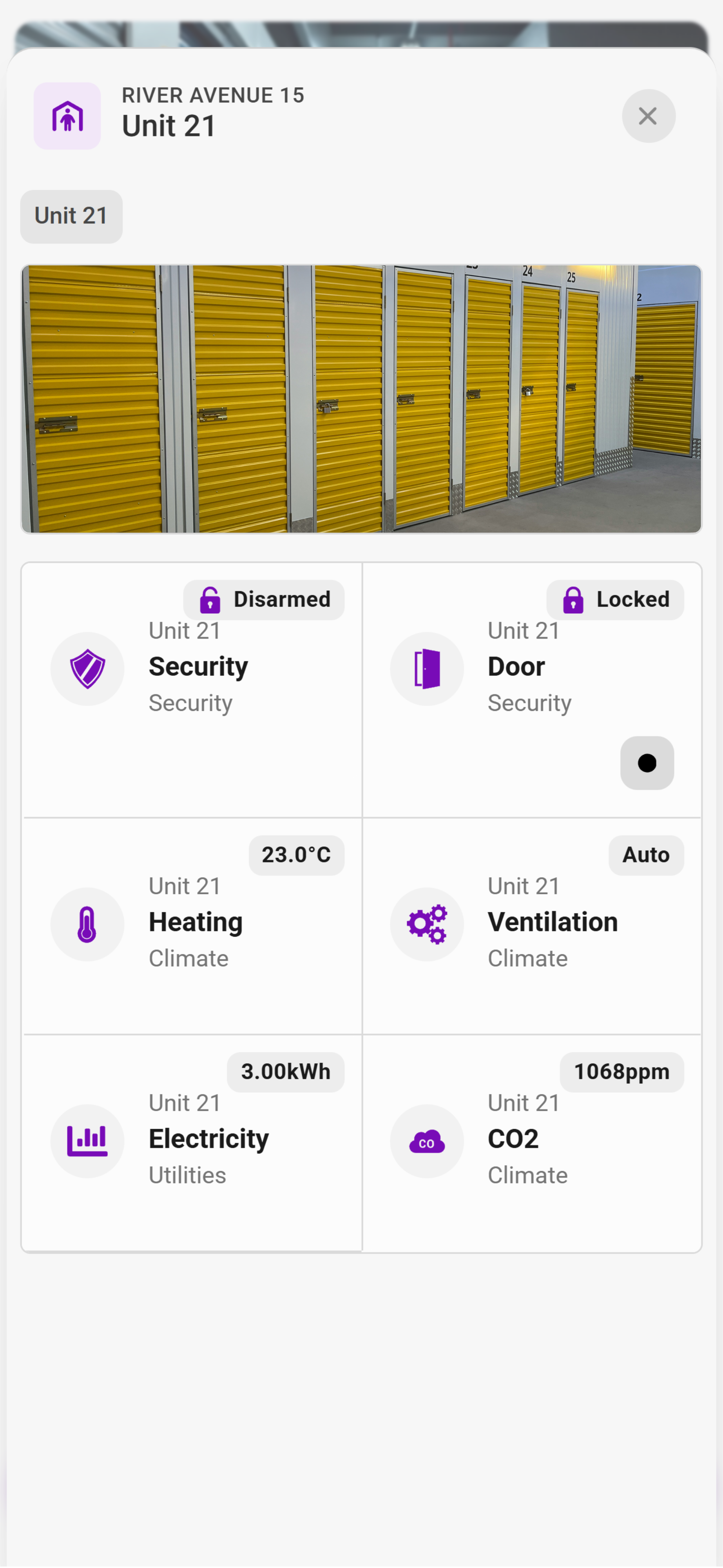This screenshot has width=723, height=1568.
Task: Open the Electricity 3.00kWh usage details
Action: tap(285, 1071)
